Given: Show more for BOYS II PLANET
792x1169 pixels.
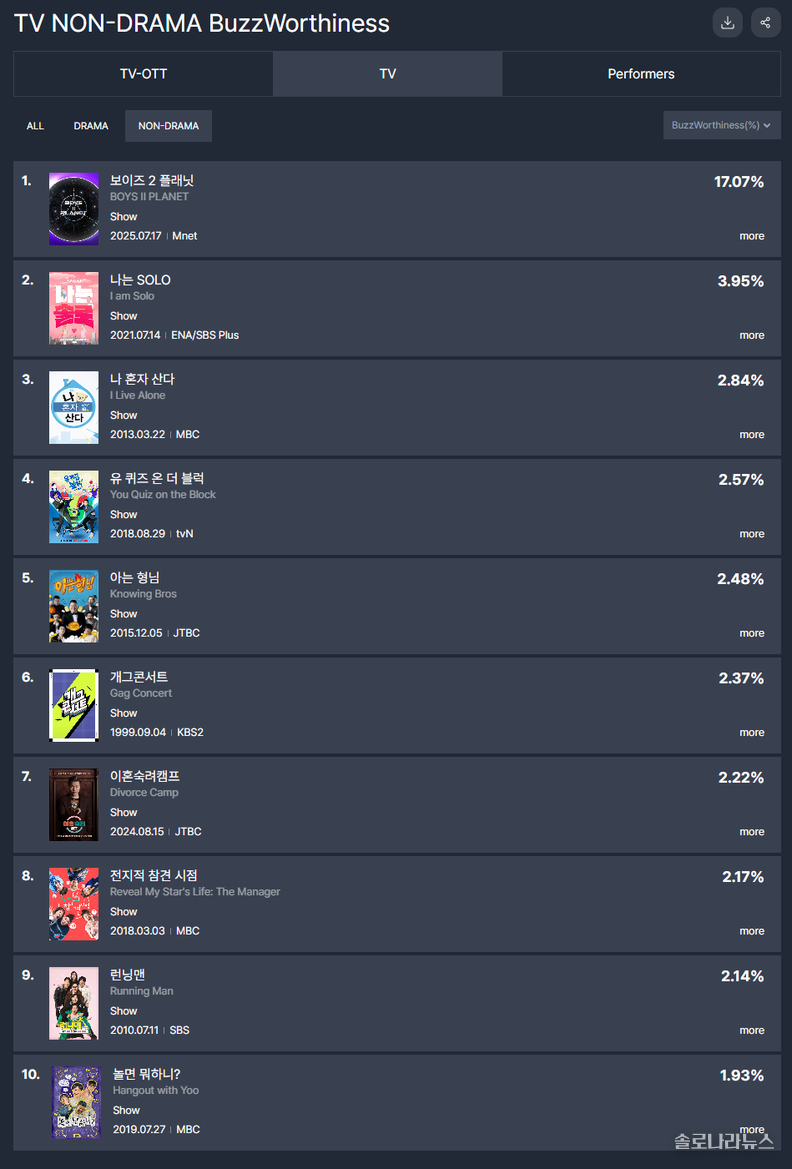Looking at the screenshot, I should click(752, 236).
